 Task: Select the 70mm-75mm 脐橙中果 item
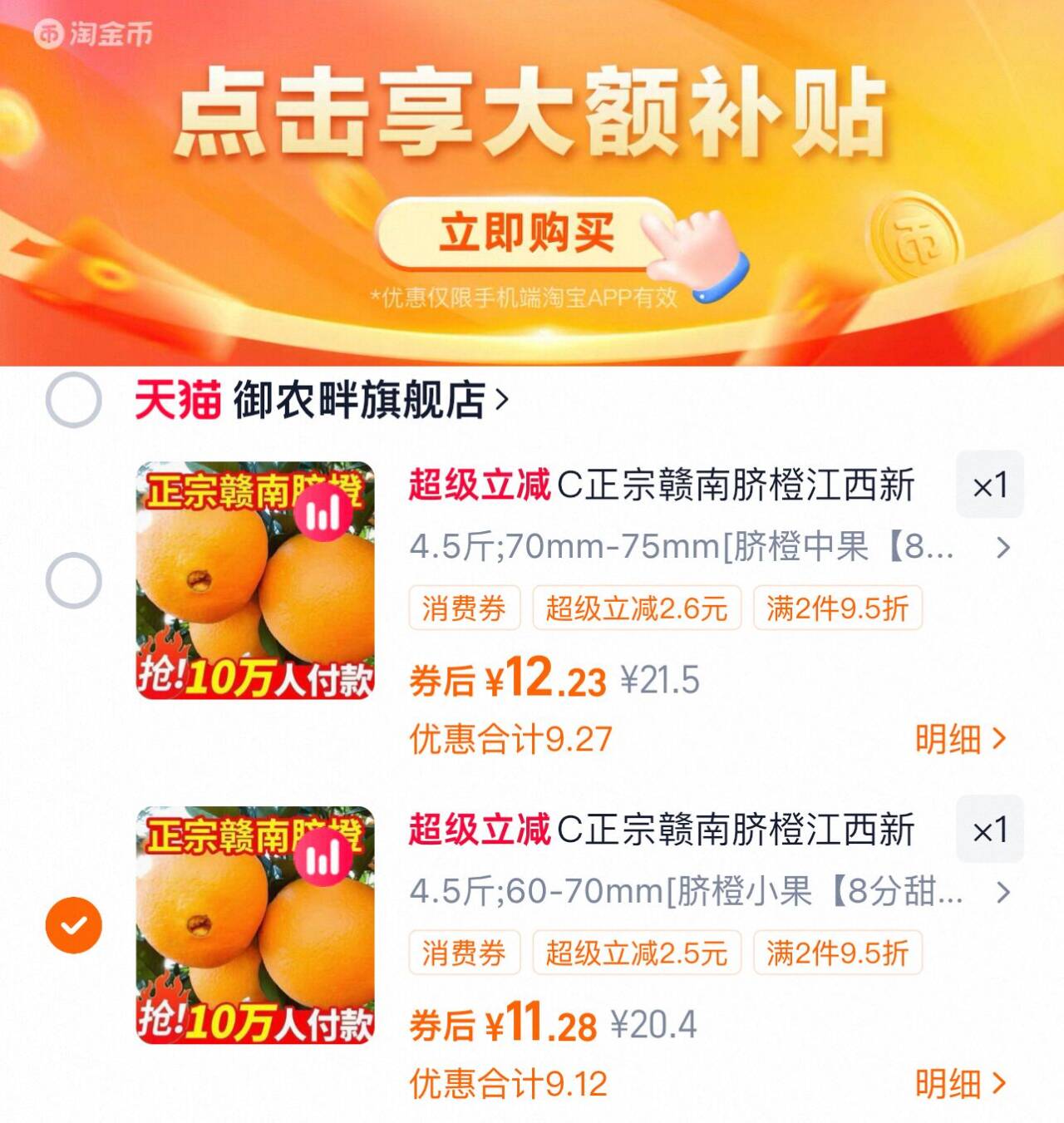[74, 580]
